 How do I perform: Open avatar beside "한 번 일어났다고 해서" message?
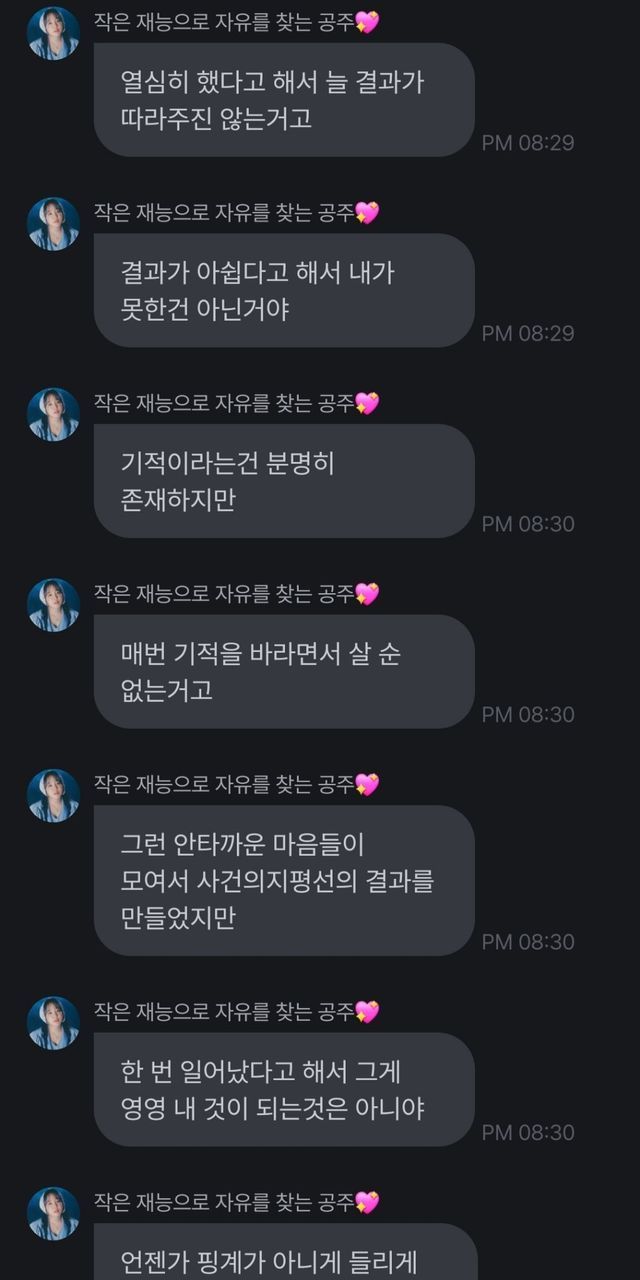click(53, 1022)
